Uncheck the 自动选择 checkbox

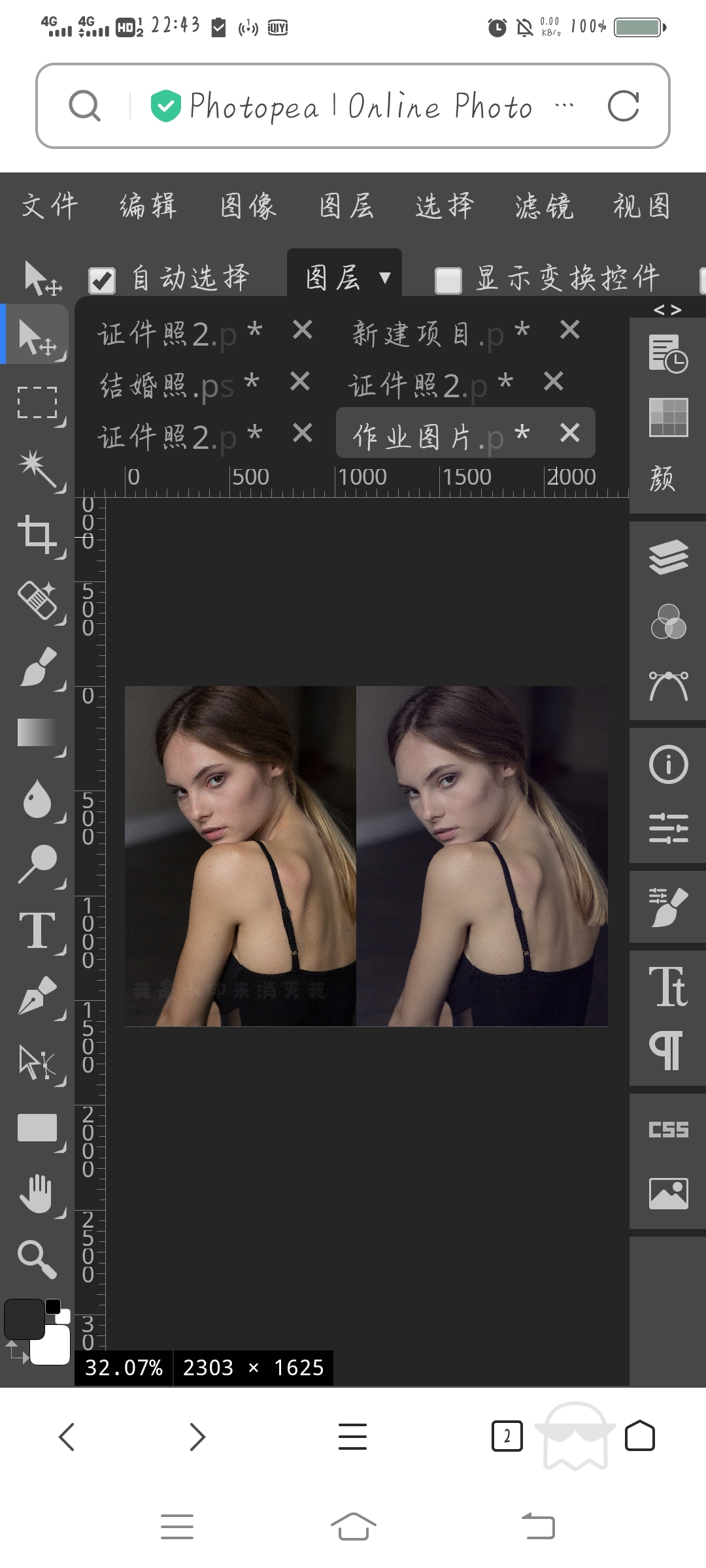102,281
